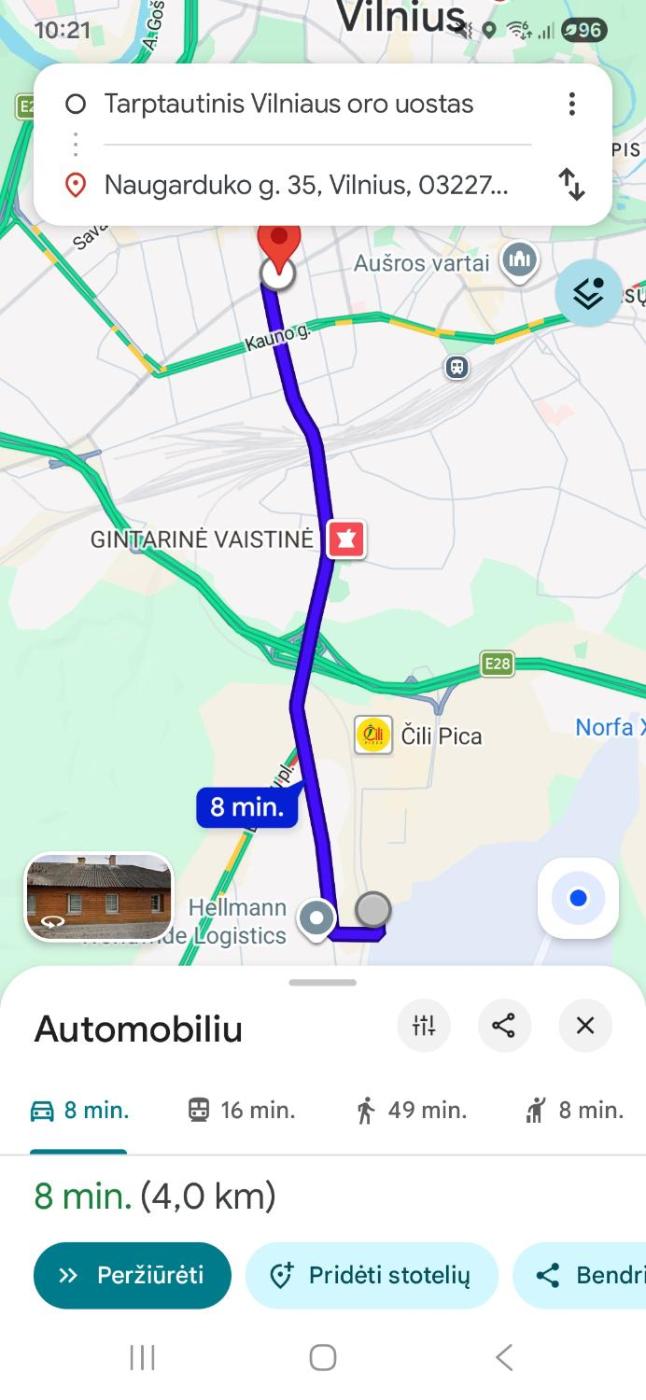This screenshot has width=646, height=1400.
Task: Open Gintarinė vaistinė pharmacy marker
Action: click(x=346, y=540)
